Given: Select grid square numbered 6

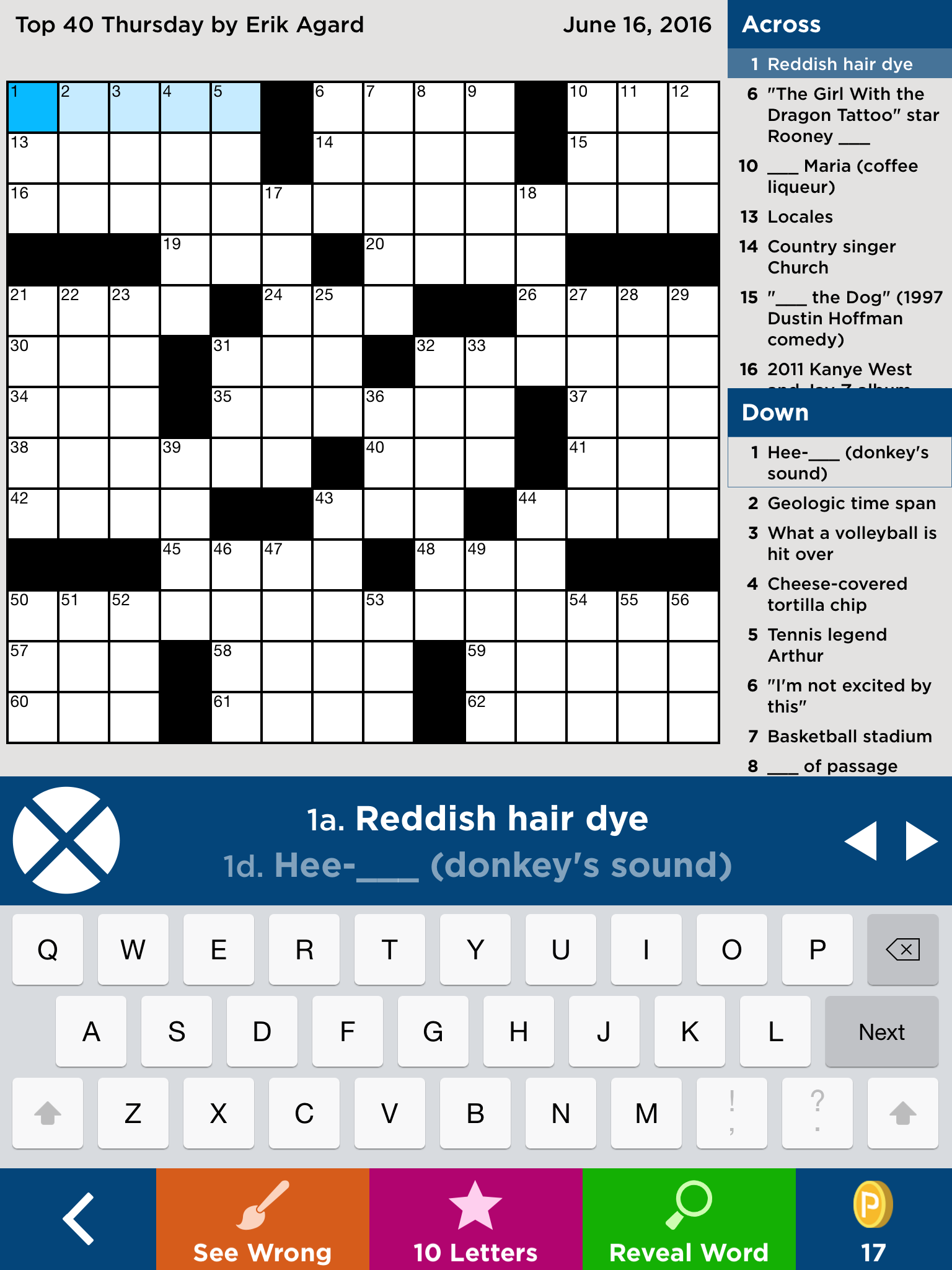Looking at the screenshot, I should pyautogui.click(x=338, y=107).
